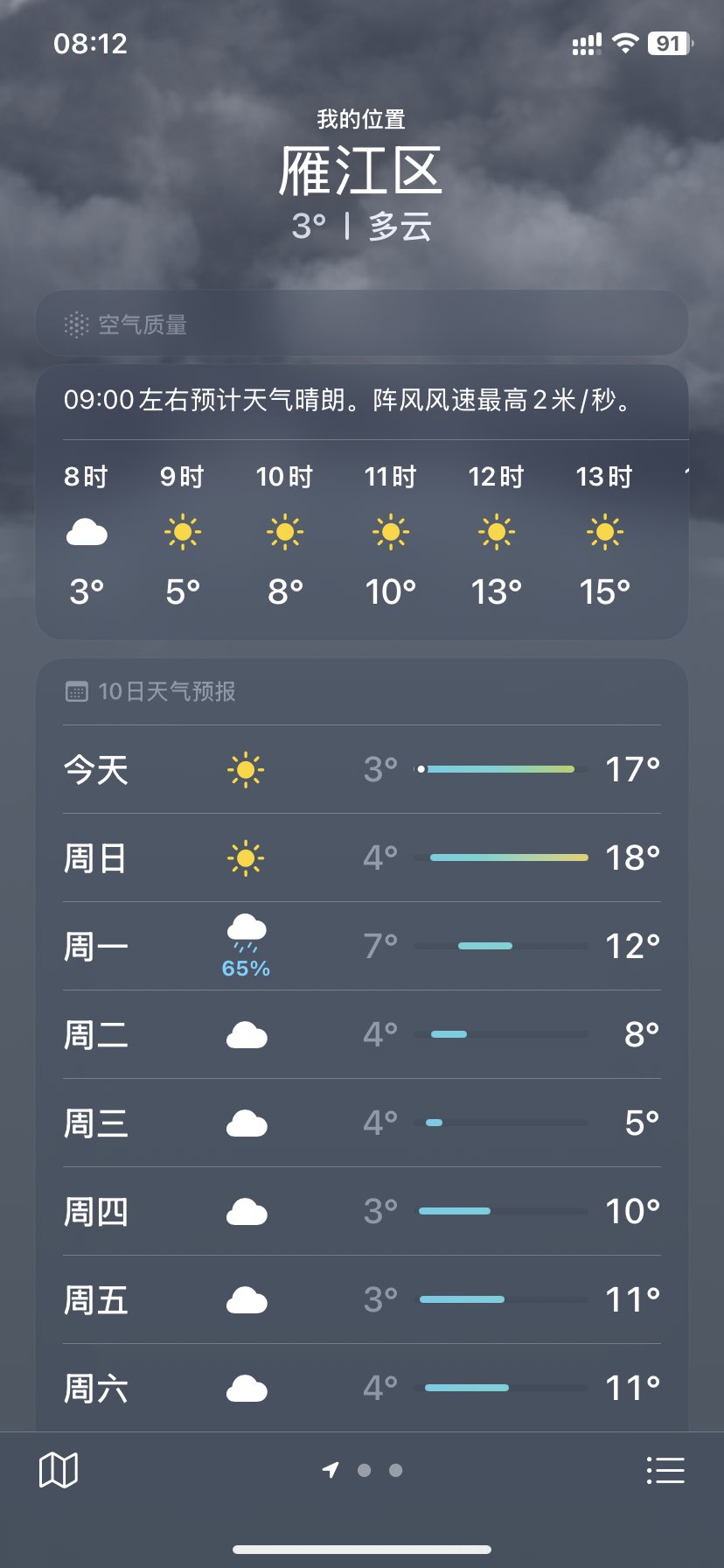The width and height of the screenshot is (724, 1568).
Task: Select the 周二 forecast row
Action: click(x=361, y=1035)
